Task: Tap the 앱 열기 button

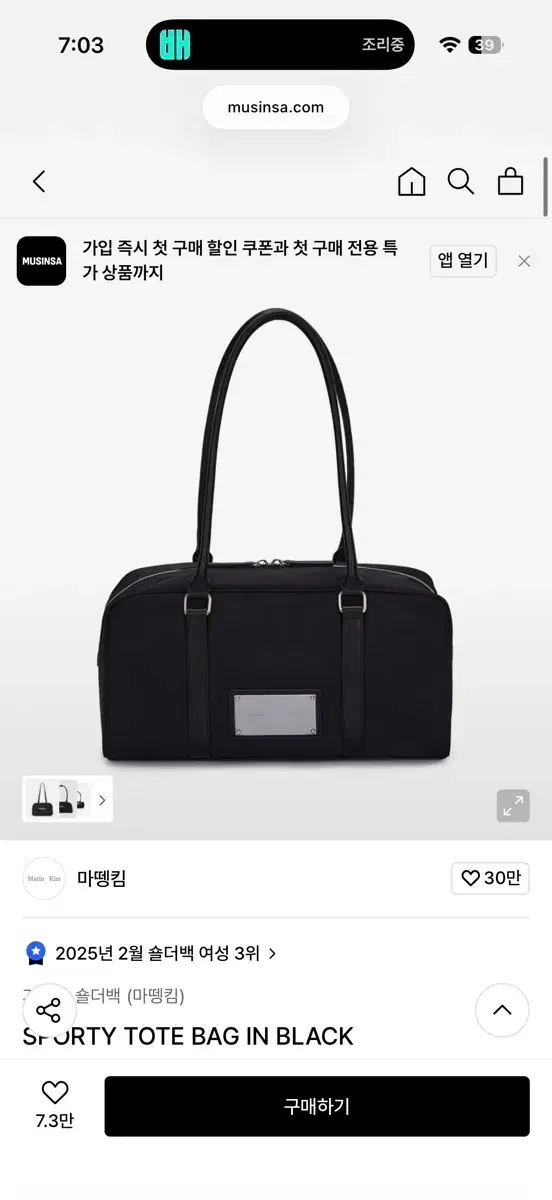Action: point(463,261)
